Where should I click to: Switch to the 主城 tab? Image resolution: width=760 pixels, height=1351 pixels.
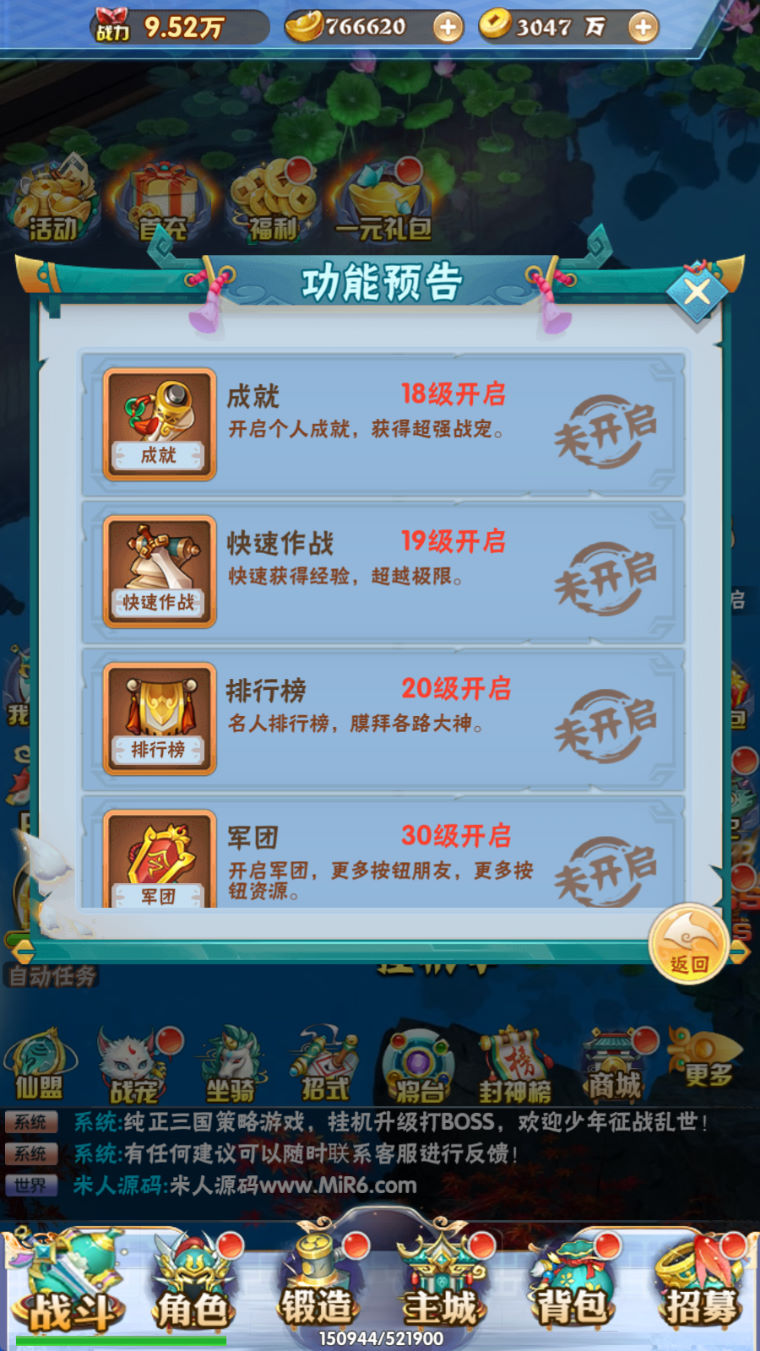[441, 1290]
